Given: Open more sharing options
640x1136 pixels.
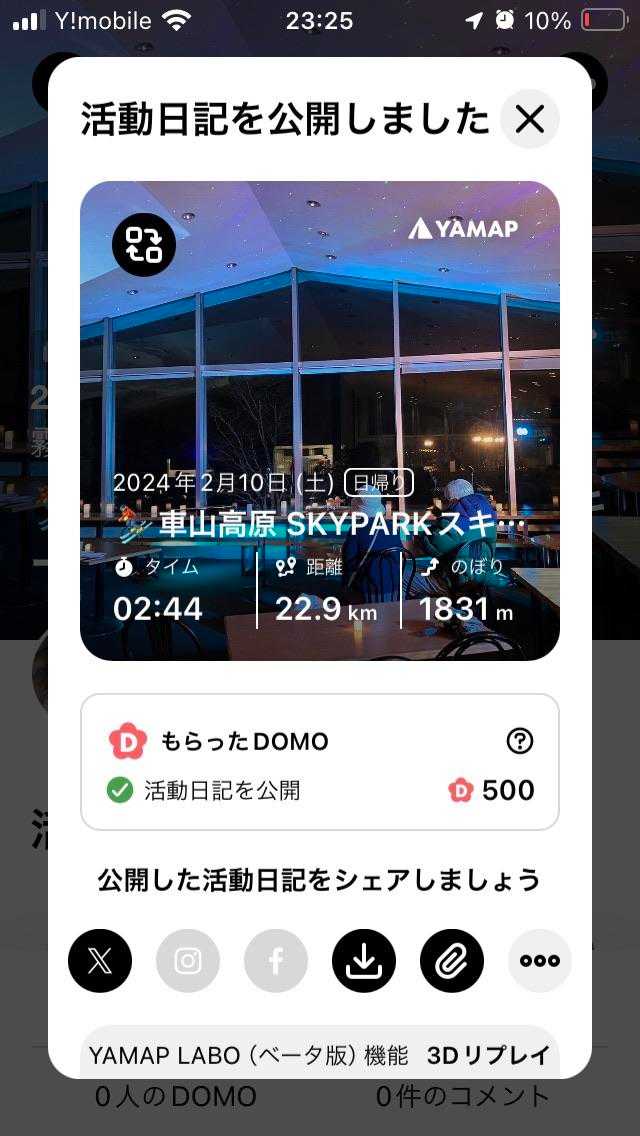Looking at the screenshot, I should pyautogui.click(x=540, y=961).
